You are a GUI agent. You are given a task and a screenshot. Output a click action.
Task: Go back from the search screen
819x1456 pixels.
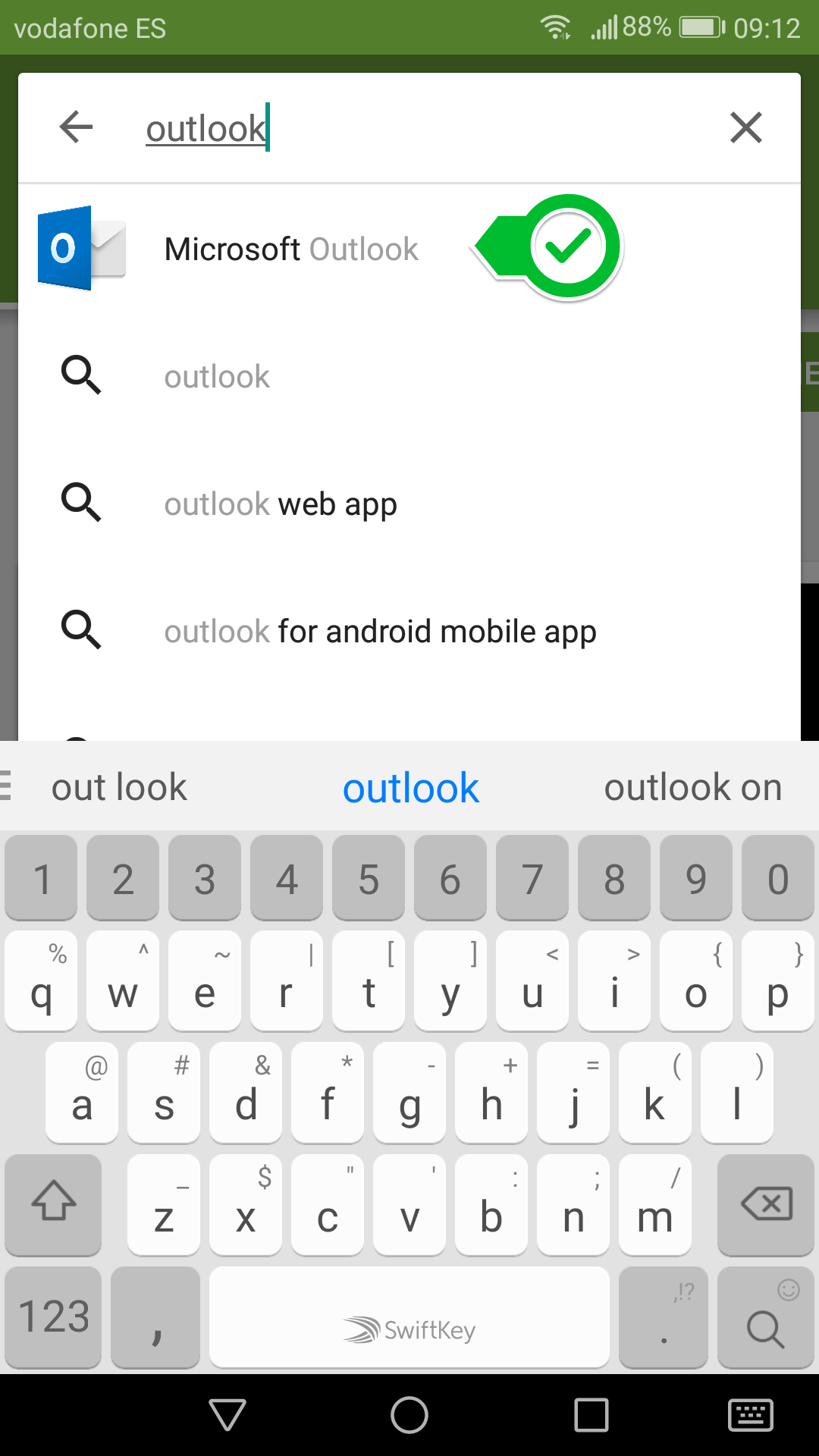tap(76, 127)
